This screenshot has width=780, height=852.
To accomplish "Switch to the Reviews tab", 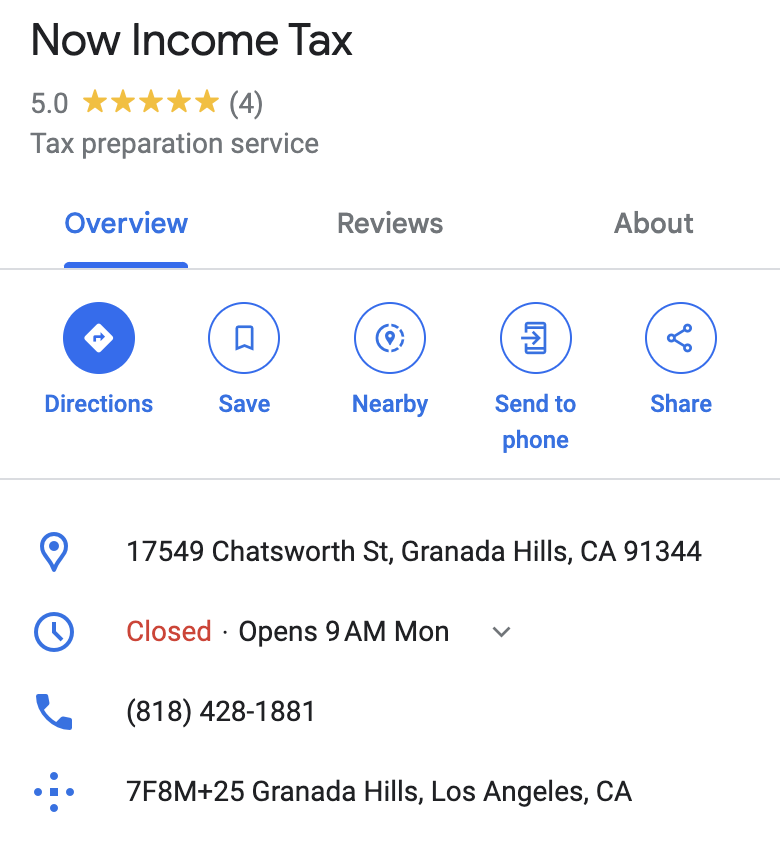I will tap(390, 223).
